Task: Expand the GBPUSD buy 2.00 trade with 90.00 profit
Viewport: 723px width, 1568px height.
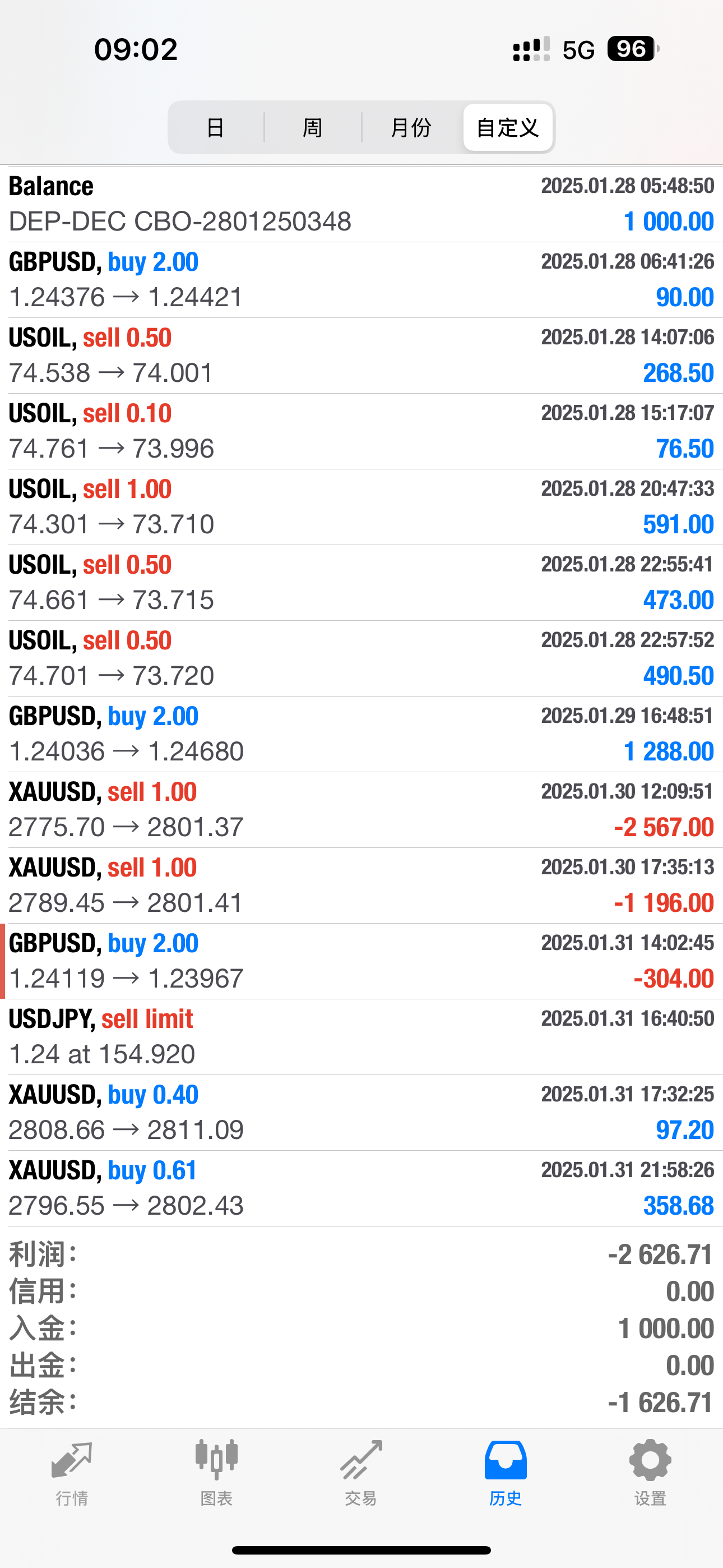Action: [361, 279]
